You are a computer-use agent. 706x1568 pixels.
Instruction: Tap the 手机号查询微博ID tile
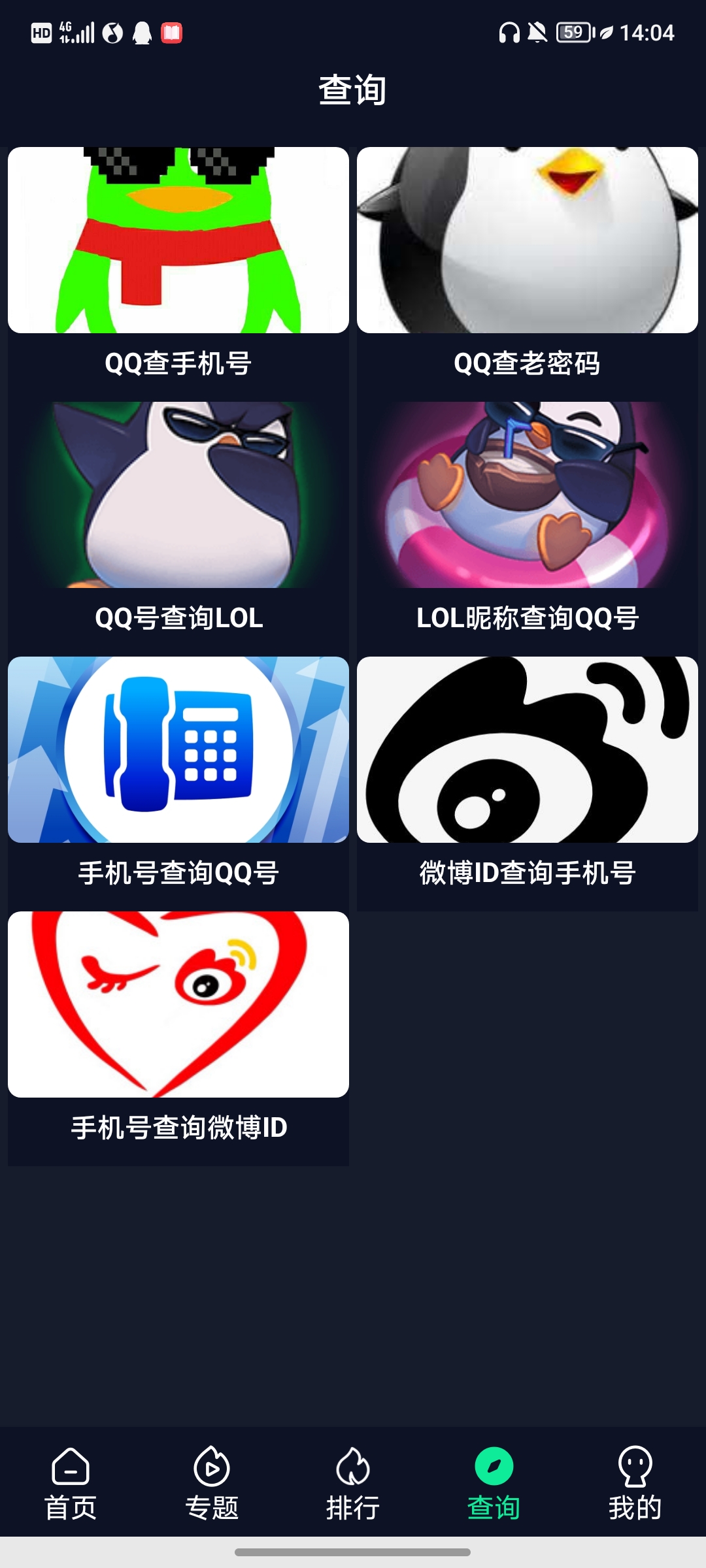178,1026
